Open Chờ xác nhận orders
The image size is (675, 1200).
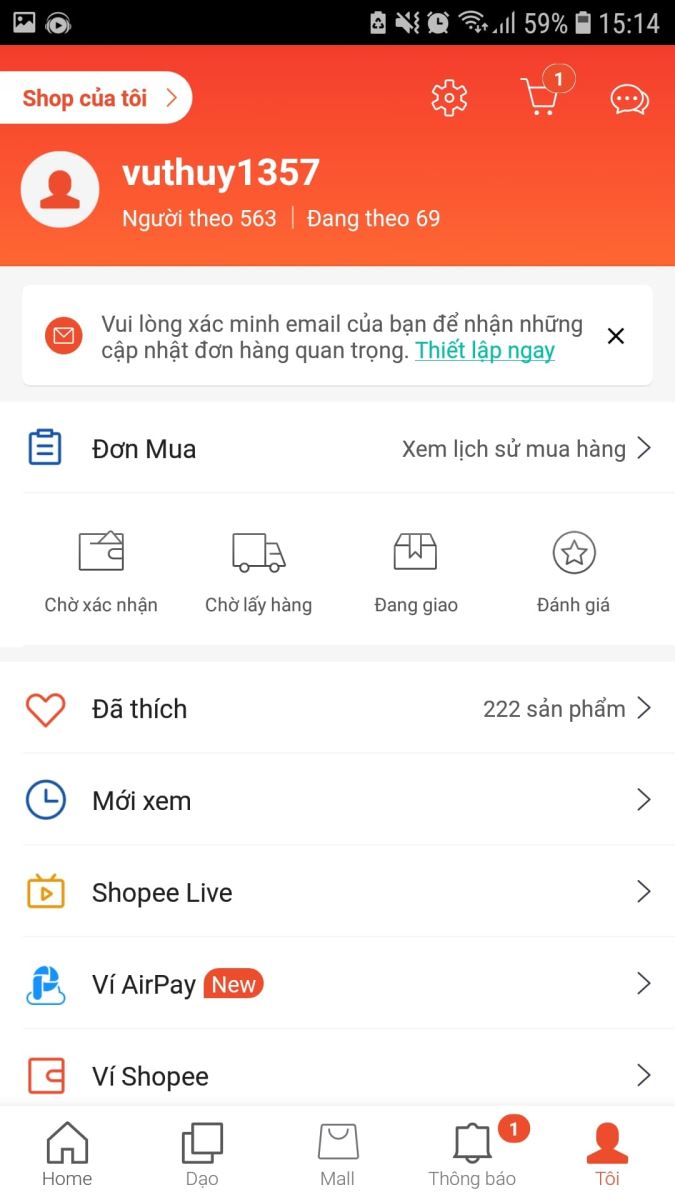pos(101,571)
